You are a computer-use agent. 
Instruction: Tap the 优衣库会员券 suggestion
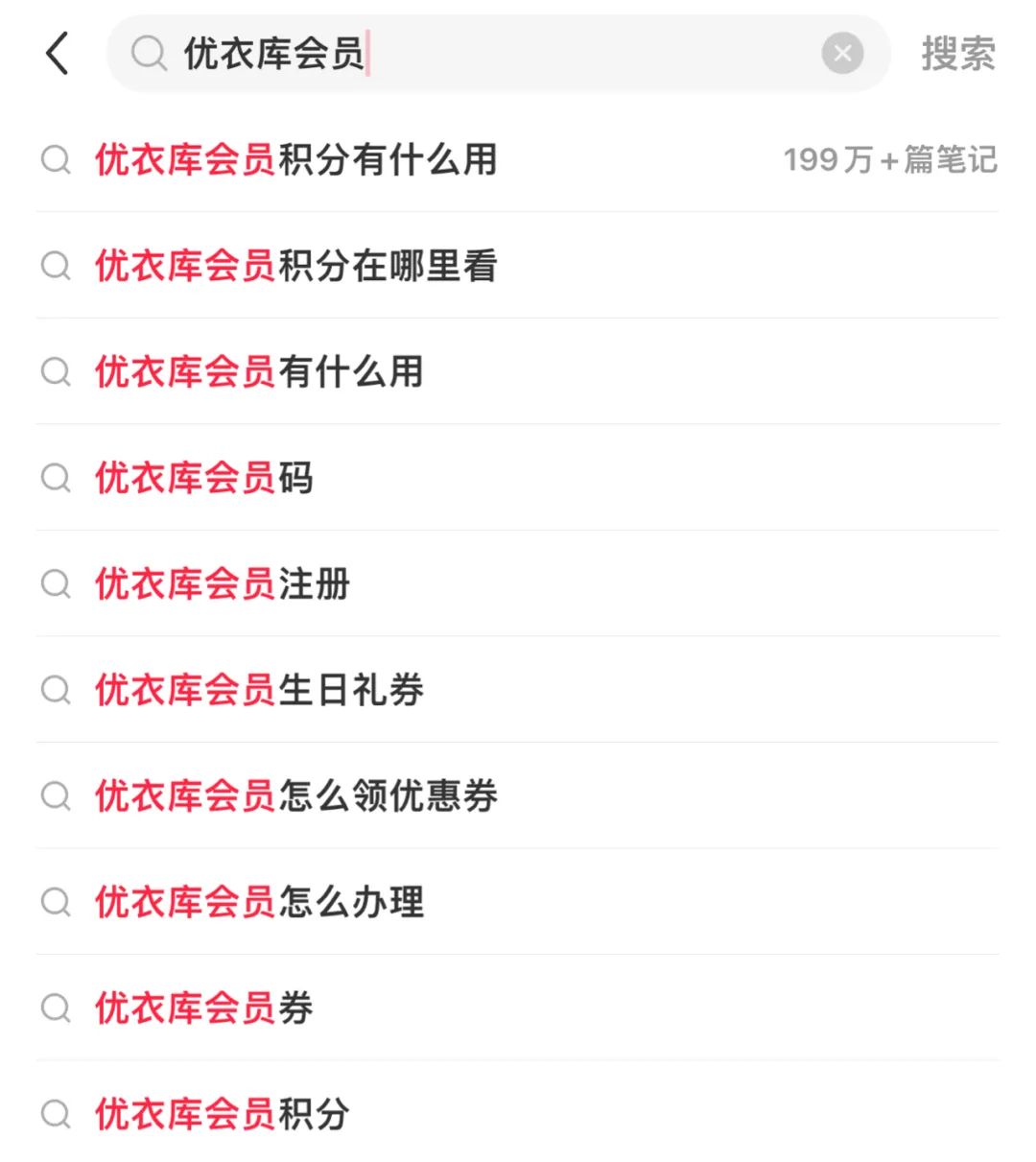tap(203, 1008)
